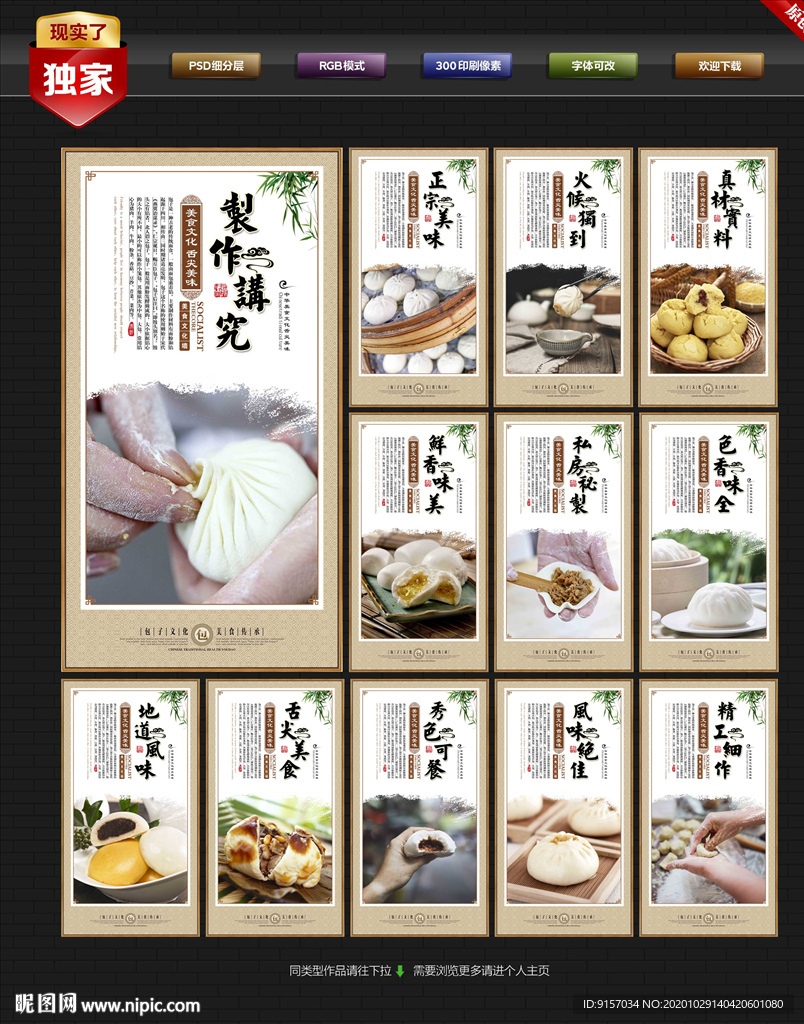
Task: Click the 欢迎下载 bronze badge
Action: (719, 64)
